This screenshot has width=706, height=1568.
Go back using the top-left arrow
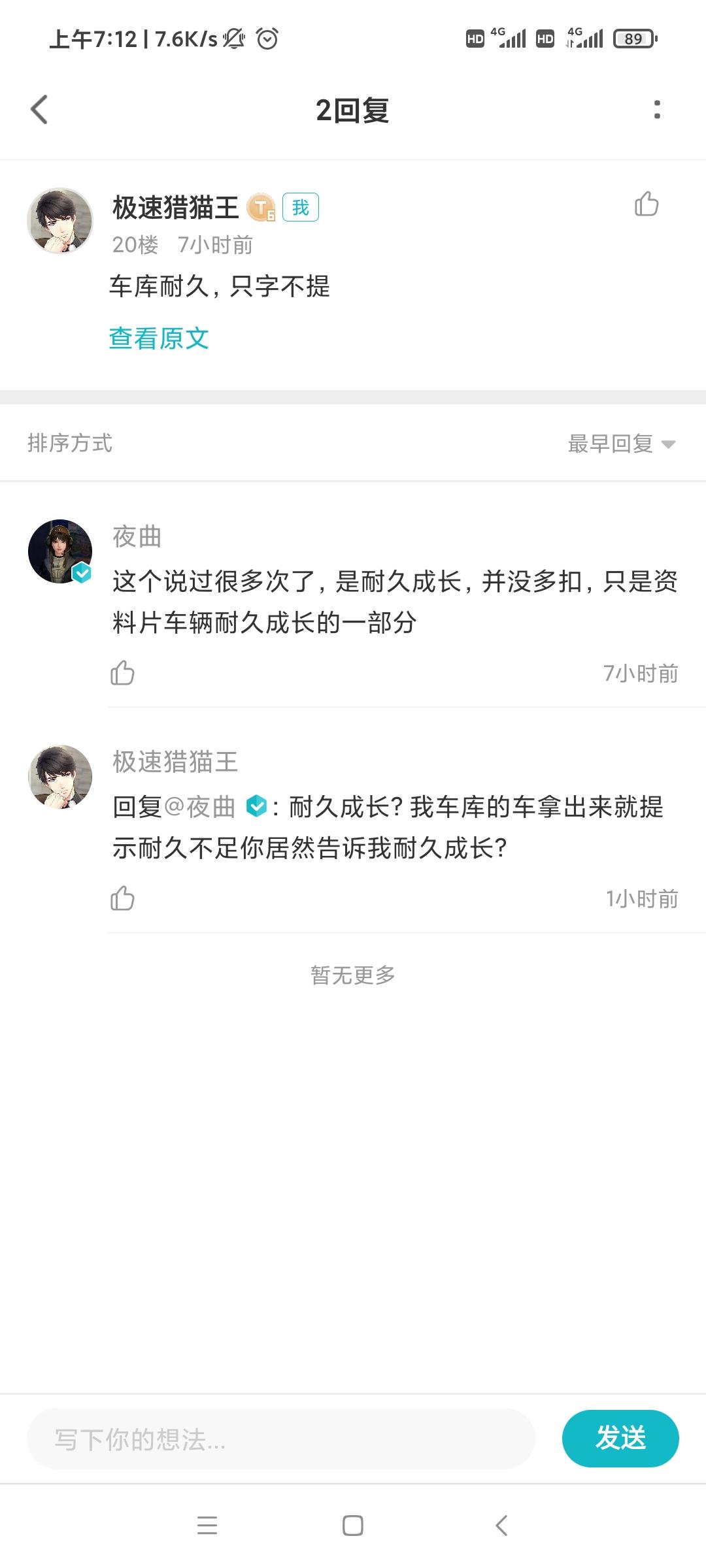coord(39,110)
